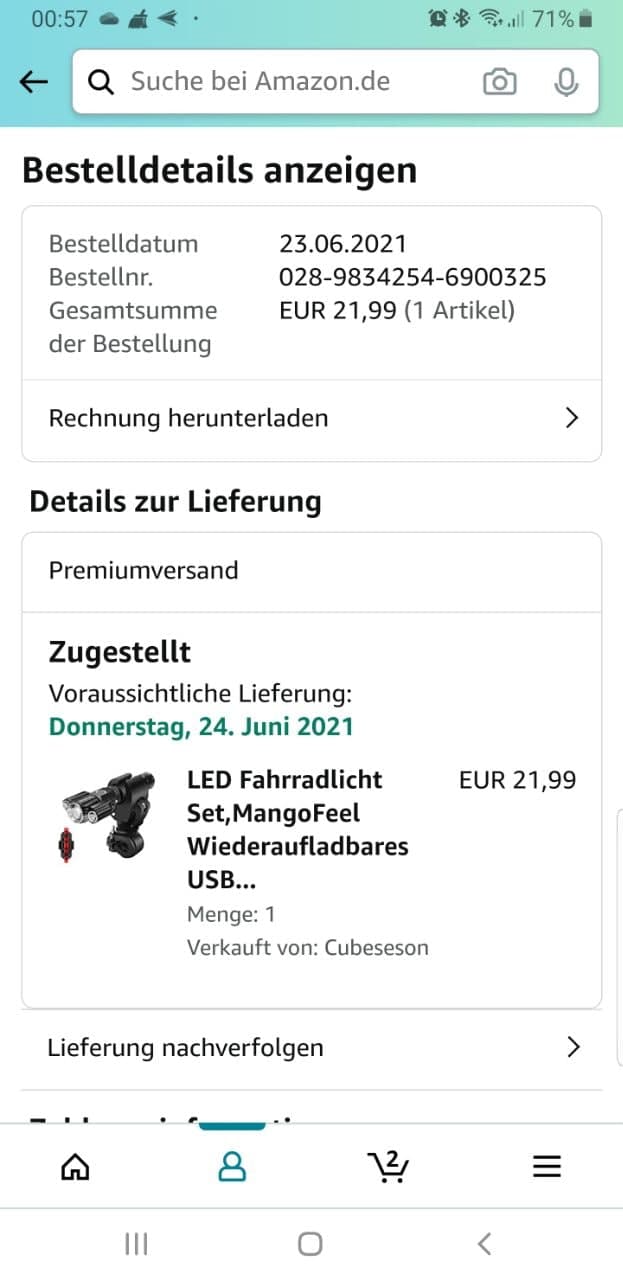Start voice search with the microphone
Viewport: 623px width, 1280px height.
tap(566, 82)
